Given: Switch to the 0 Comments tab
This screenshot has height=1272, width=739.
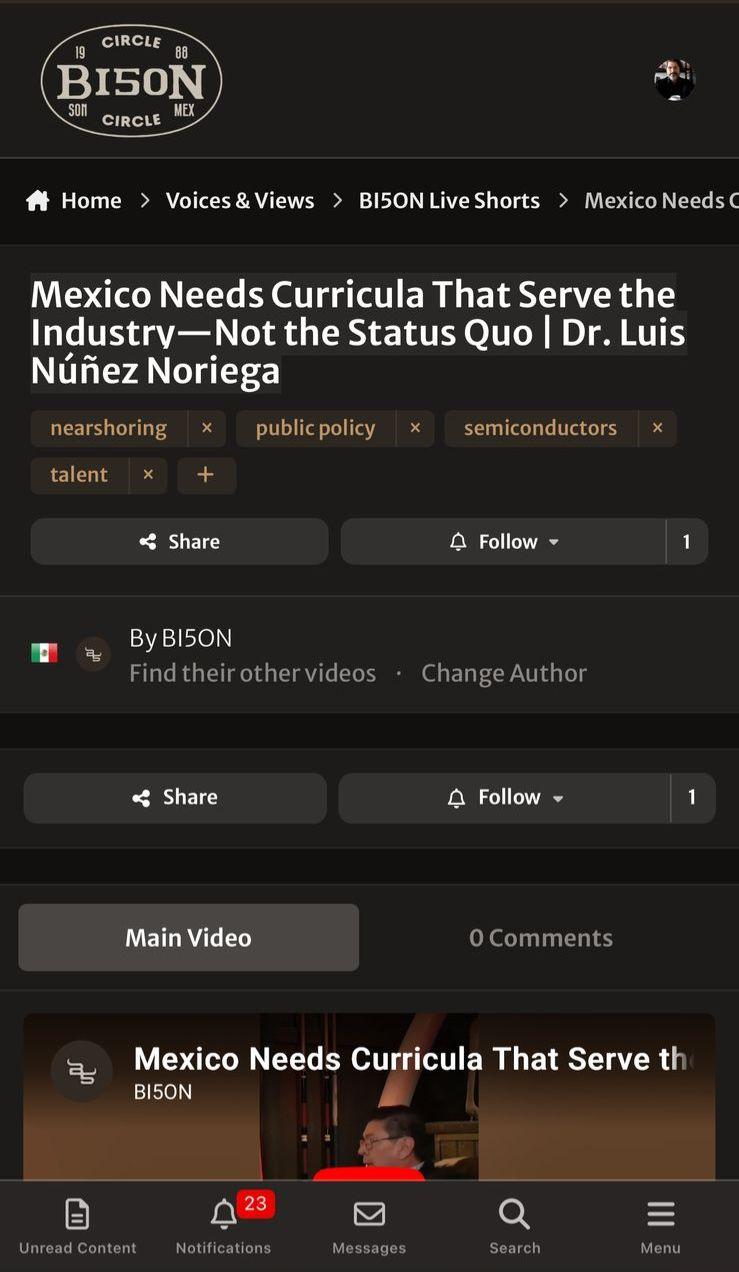Looking at the screenshot, I should [x=541, y=938].
